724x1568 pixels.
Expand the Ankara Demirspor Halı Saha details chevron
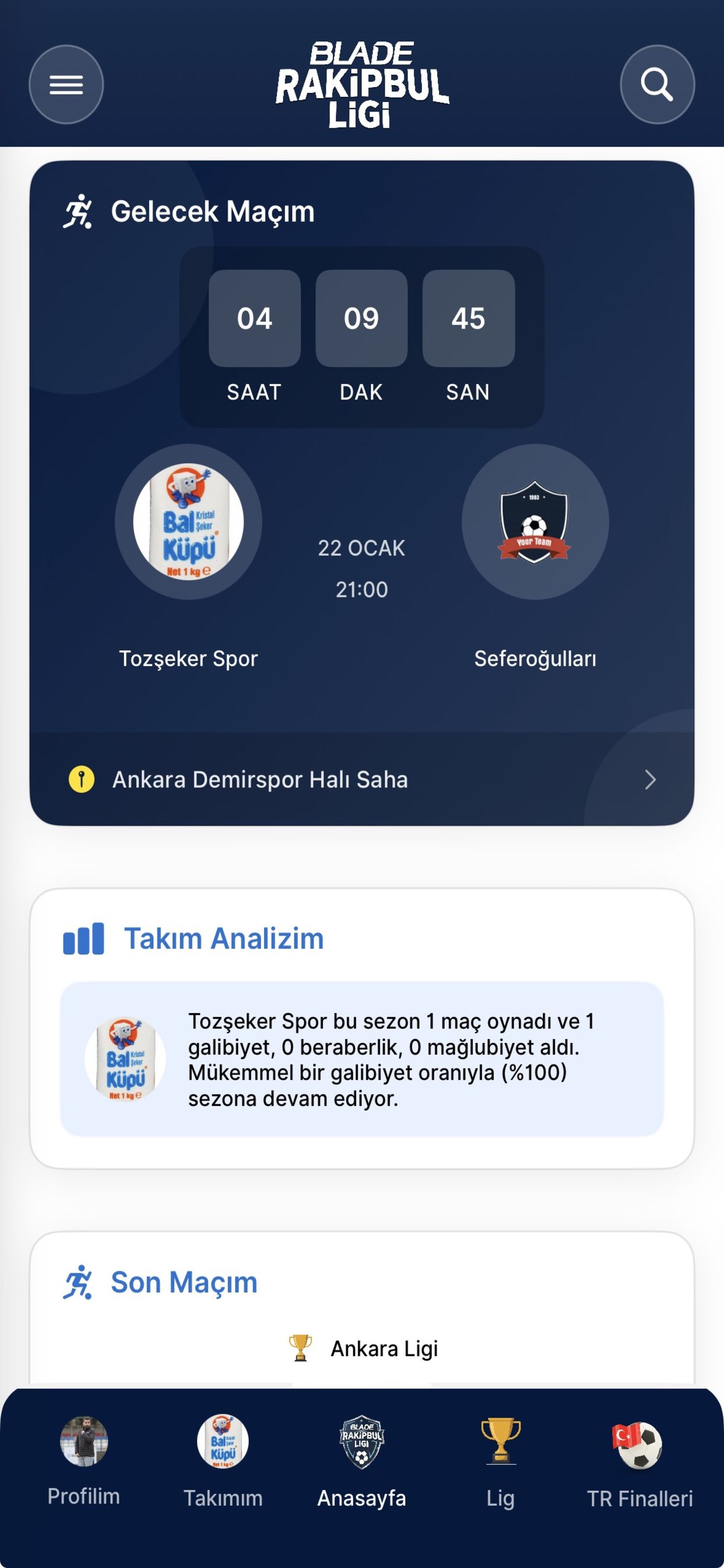(x=651, y=780)
